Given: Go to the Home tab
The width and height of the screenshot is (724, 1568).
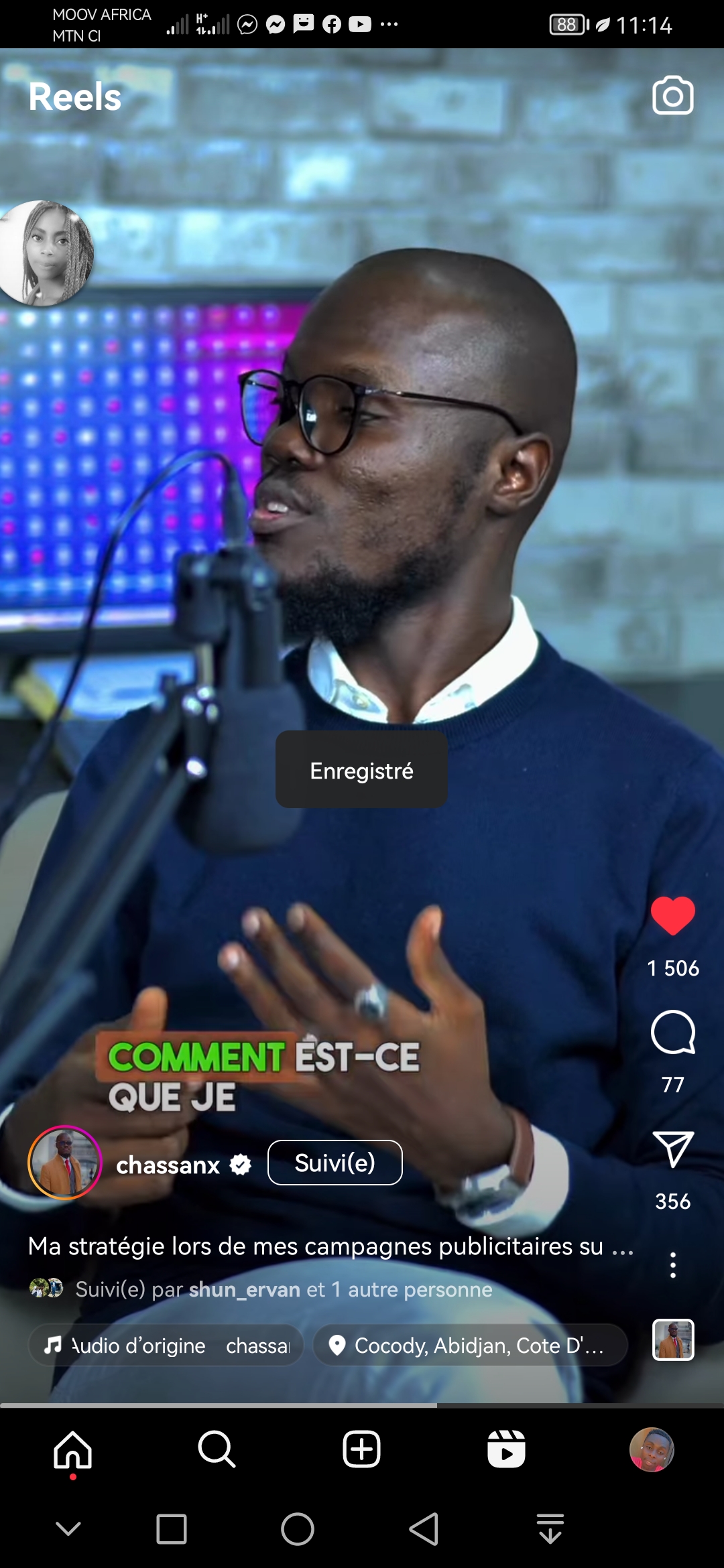Looking at the screenshot, I should [x=72, y=1449].
